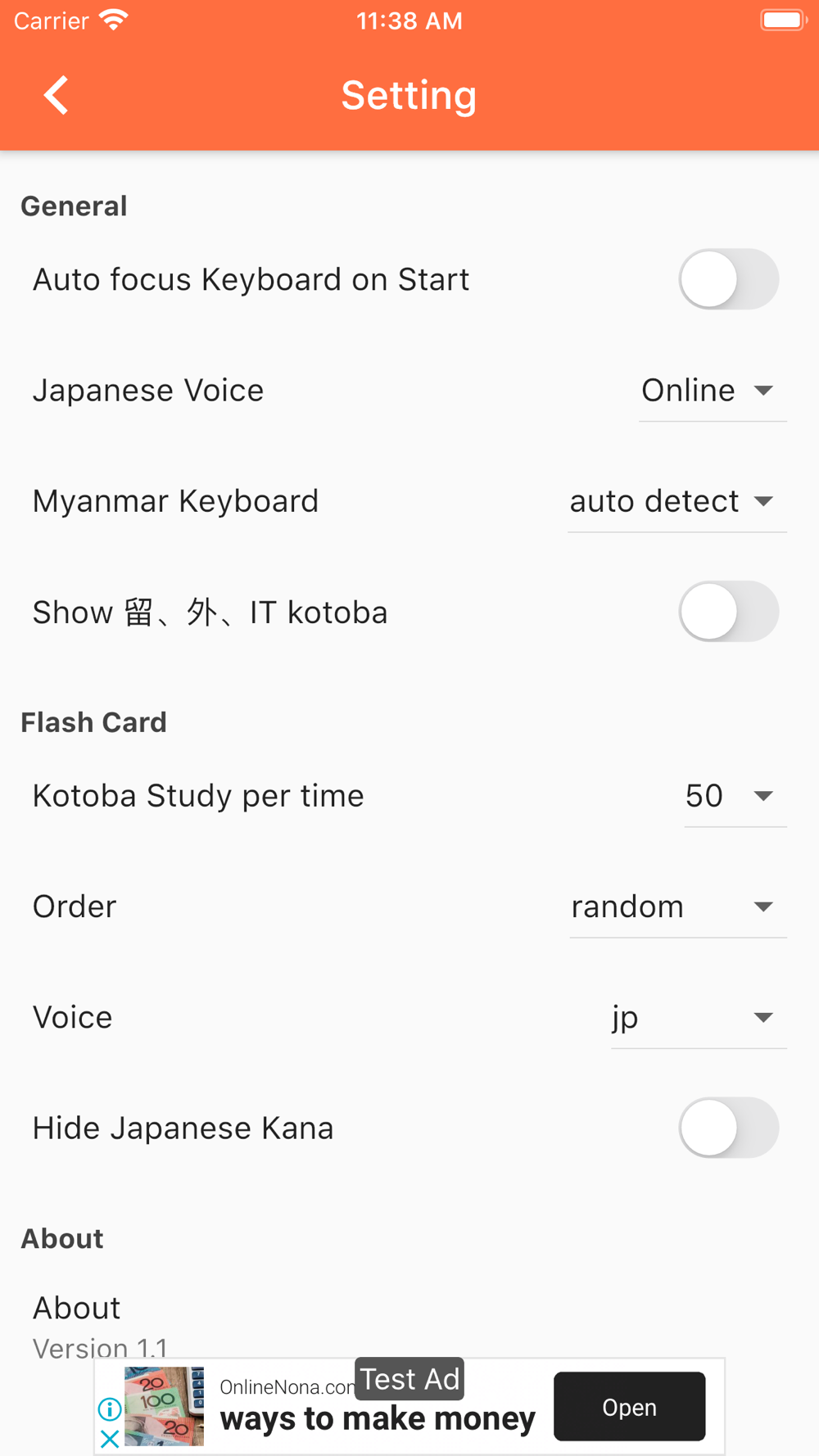Screen dimensions: 819x1456
Task: Close the ad with the X icon
Action: click(109, 1437)
